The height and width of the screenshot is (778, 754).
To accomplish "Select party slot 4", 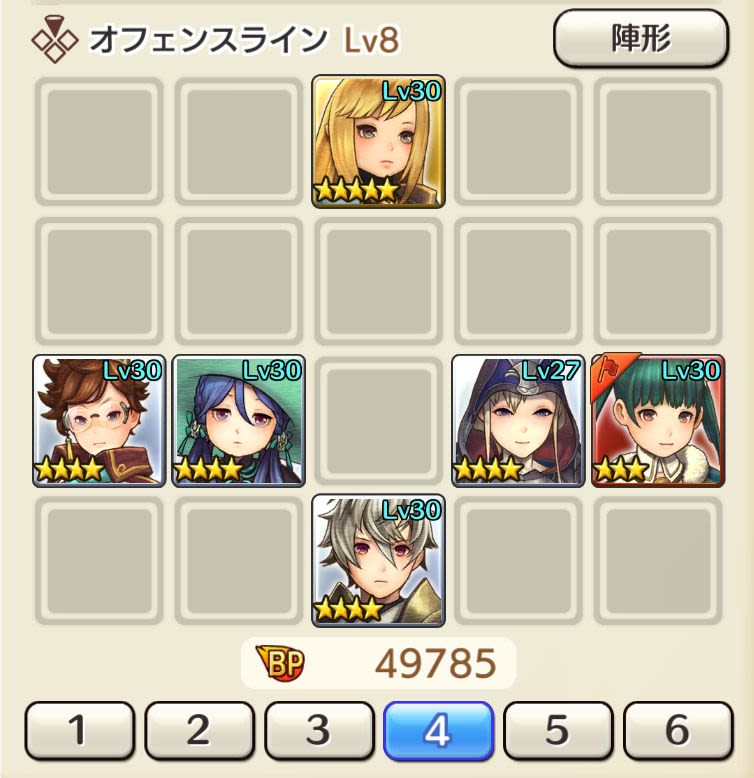I will (438, 731).
